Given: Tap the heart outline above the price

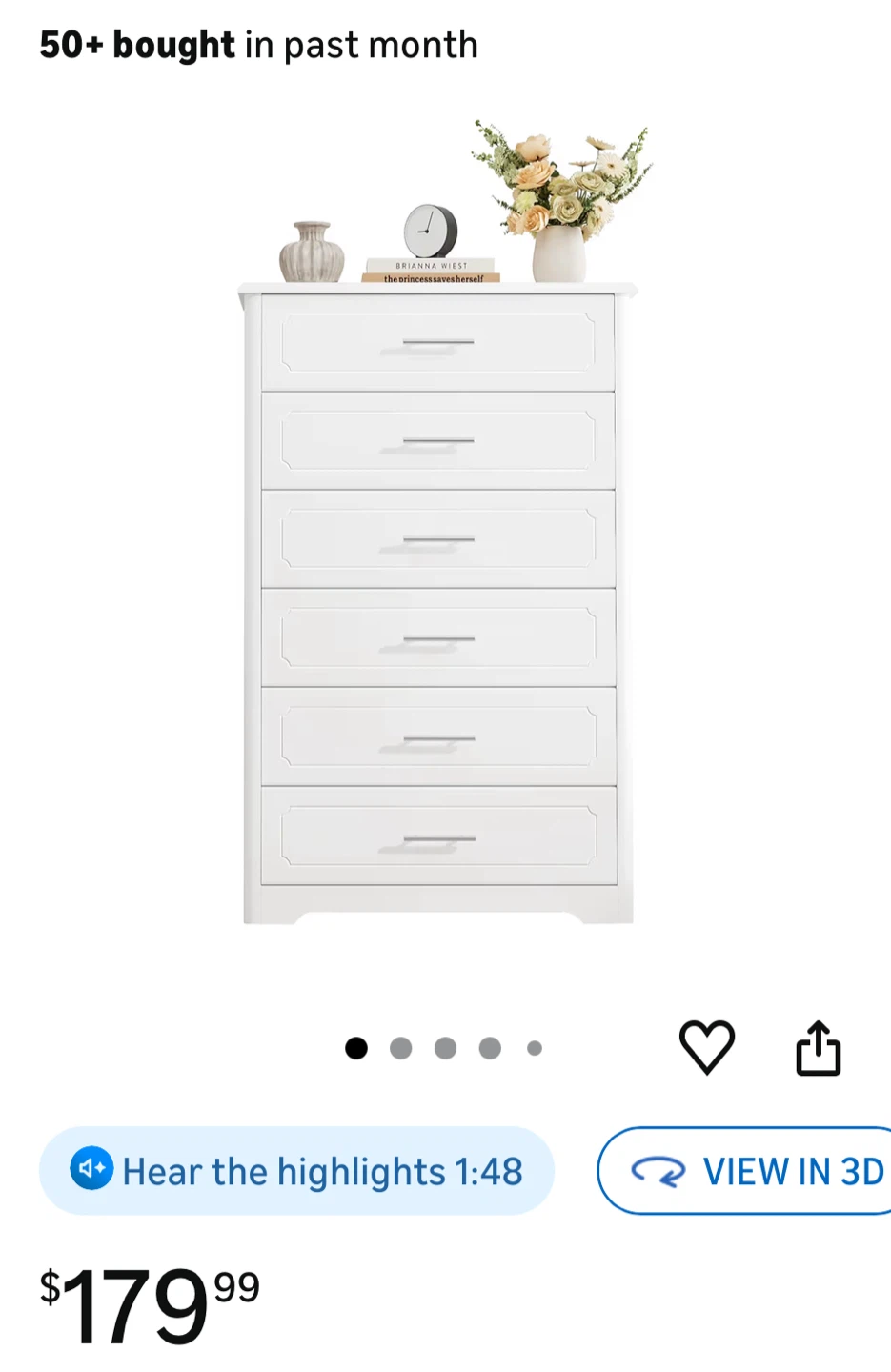Looking at the screenshot, I should tap(707, 1048).
